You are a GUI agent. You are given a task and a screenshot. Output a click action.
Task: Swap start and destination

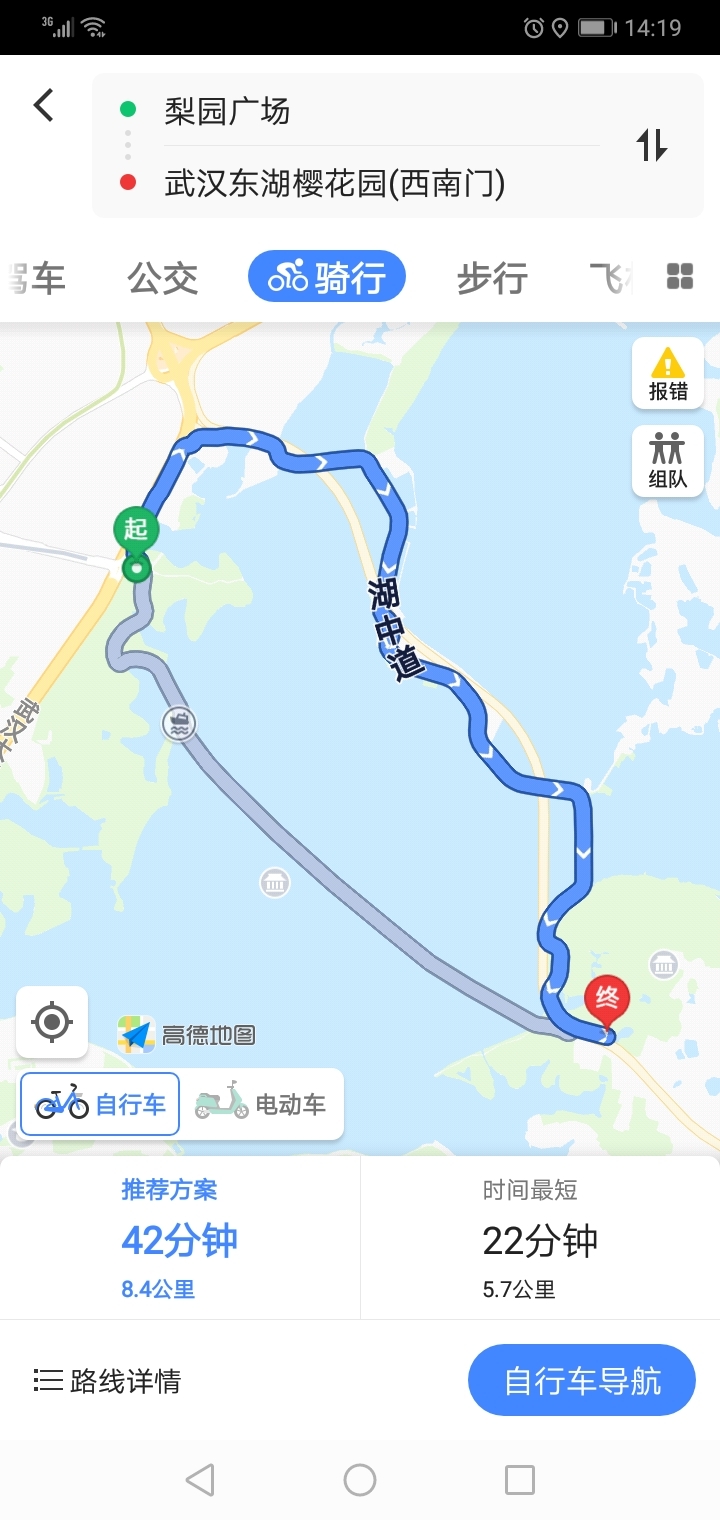coord(651,146)
